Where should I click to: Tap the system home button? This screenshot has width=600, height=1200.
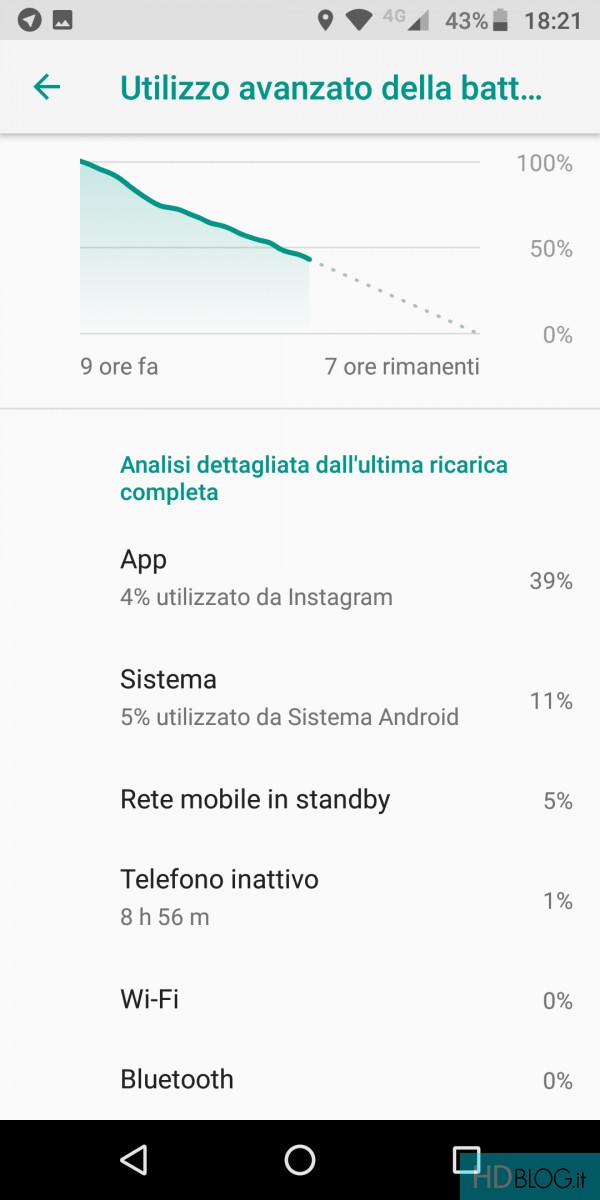click(x=300, y=1159)
